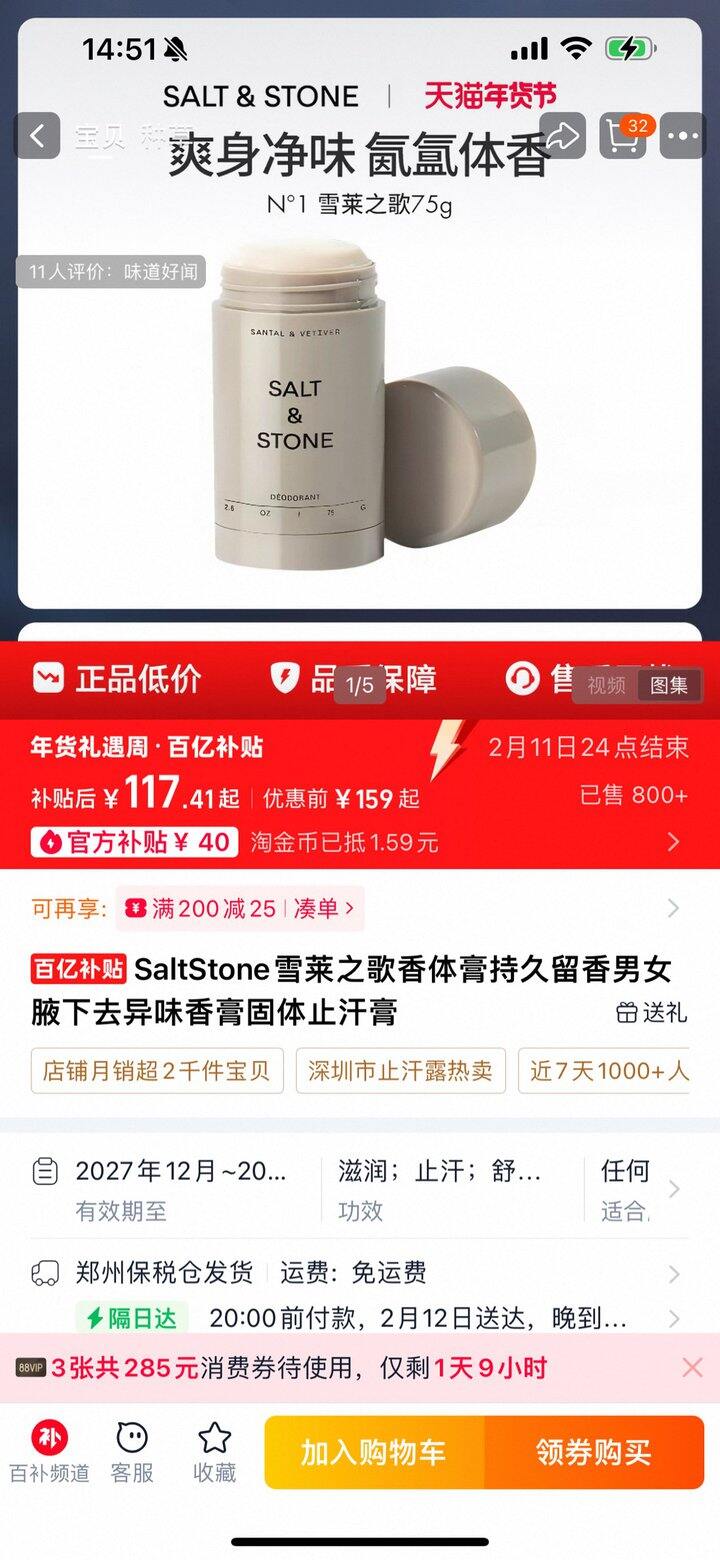Tap 领券购买 to buy with coupon
The width and height of the screenshot is (720, 1560).
(594, 1452)
